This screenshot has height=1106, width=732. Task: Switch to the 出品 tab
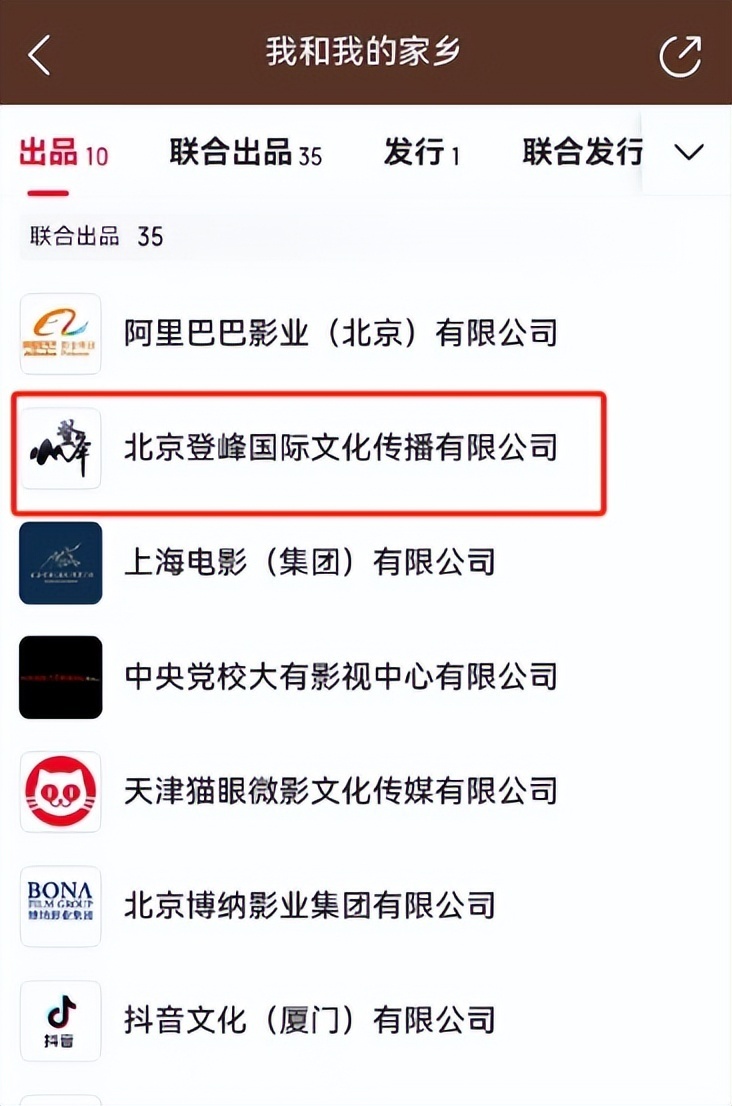pos(63,153)
